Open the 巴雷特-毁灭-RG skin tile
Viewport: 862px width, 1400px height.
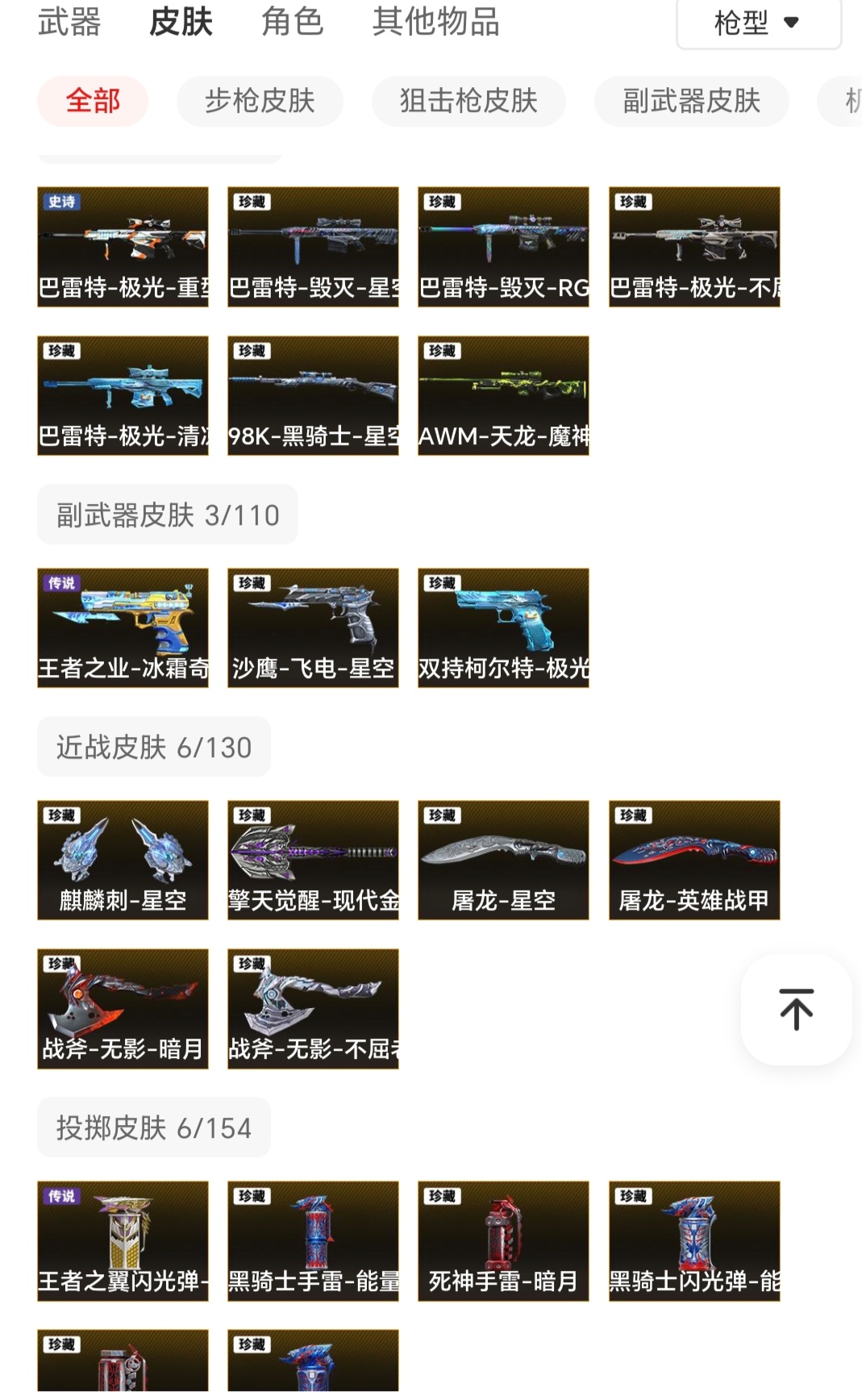point(503,247)
